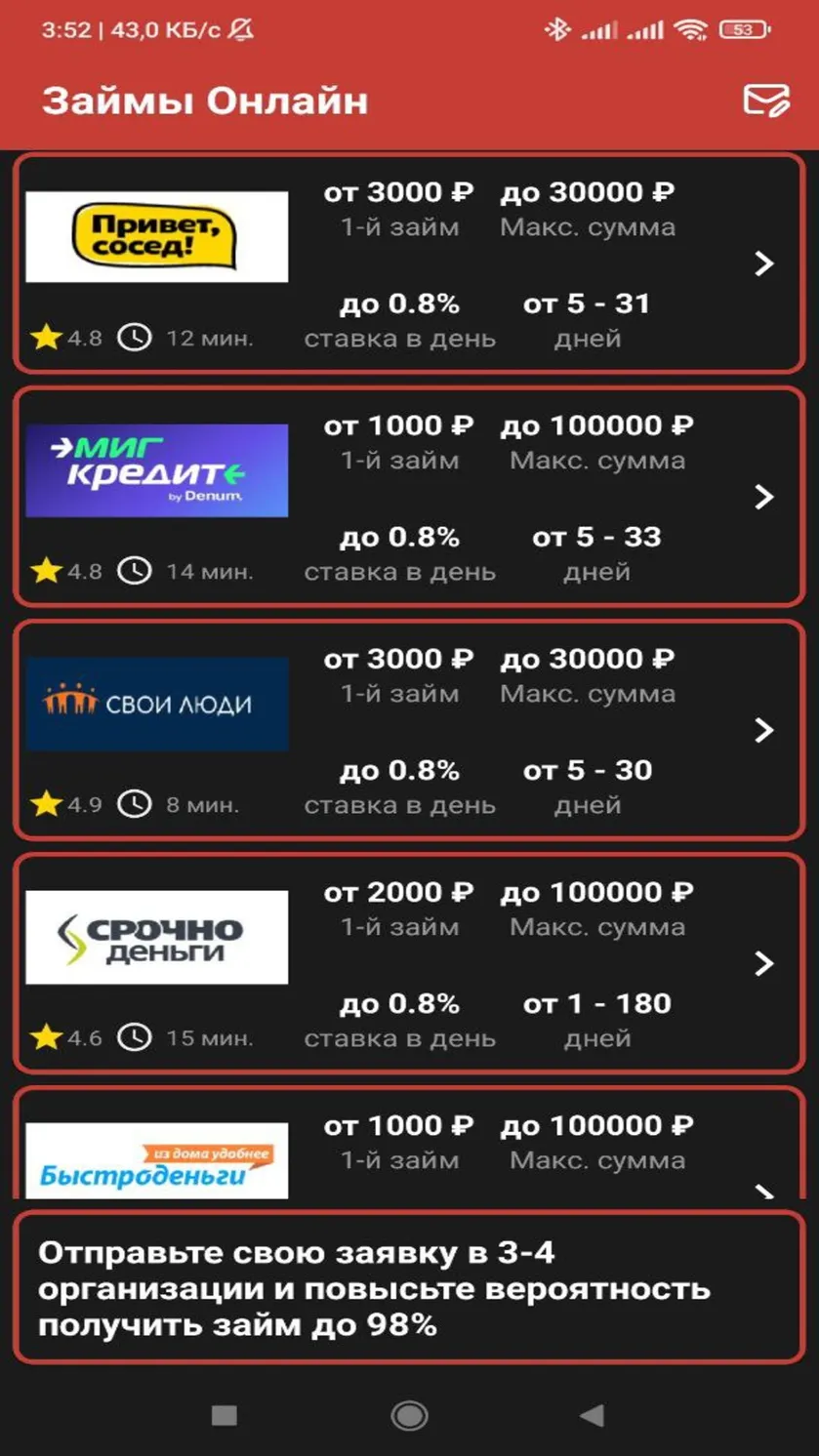
Task: Open recent apps with the square button
Action: pos(225,1415)
